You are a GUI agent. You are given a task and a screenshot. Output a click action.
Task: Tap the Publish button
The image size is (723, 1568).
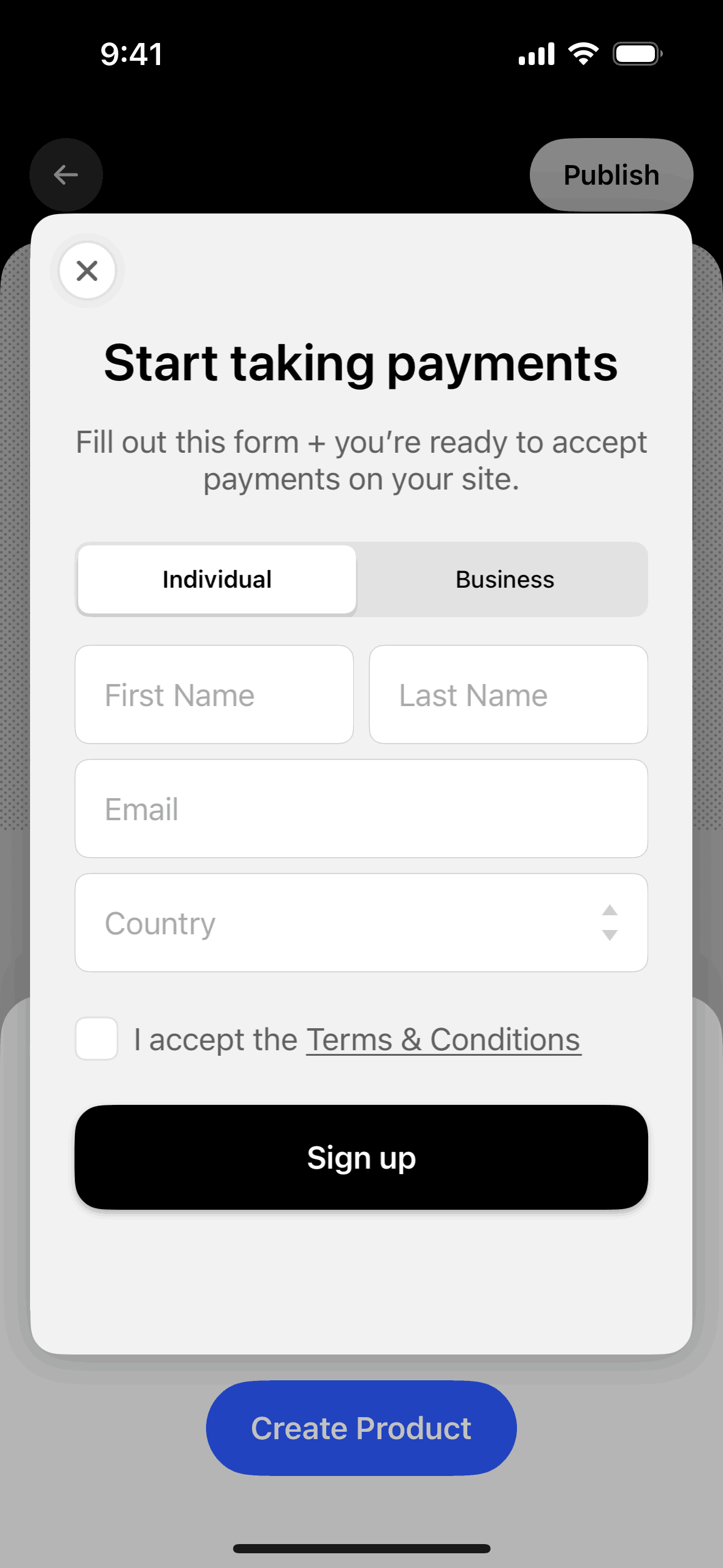click(611, 175)
